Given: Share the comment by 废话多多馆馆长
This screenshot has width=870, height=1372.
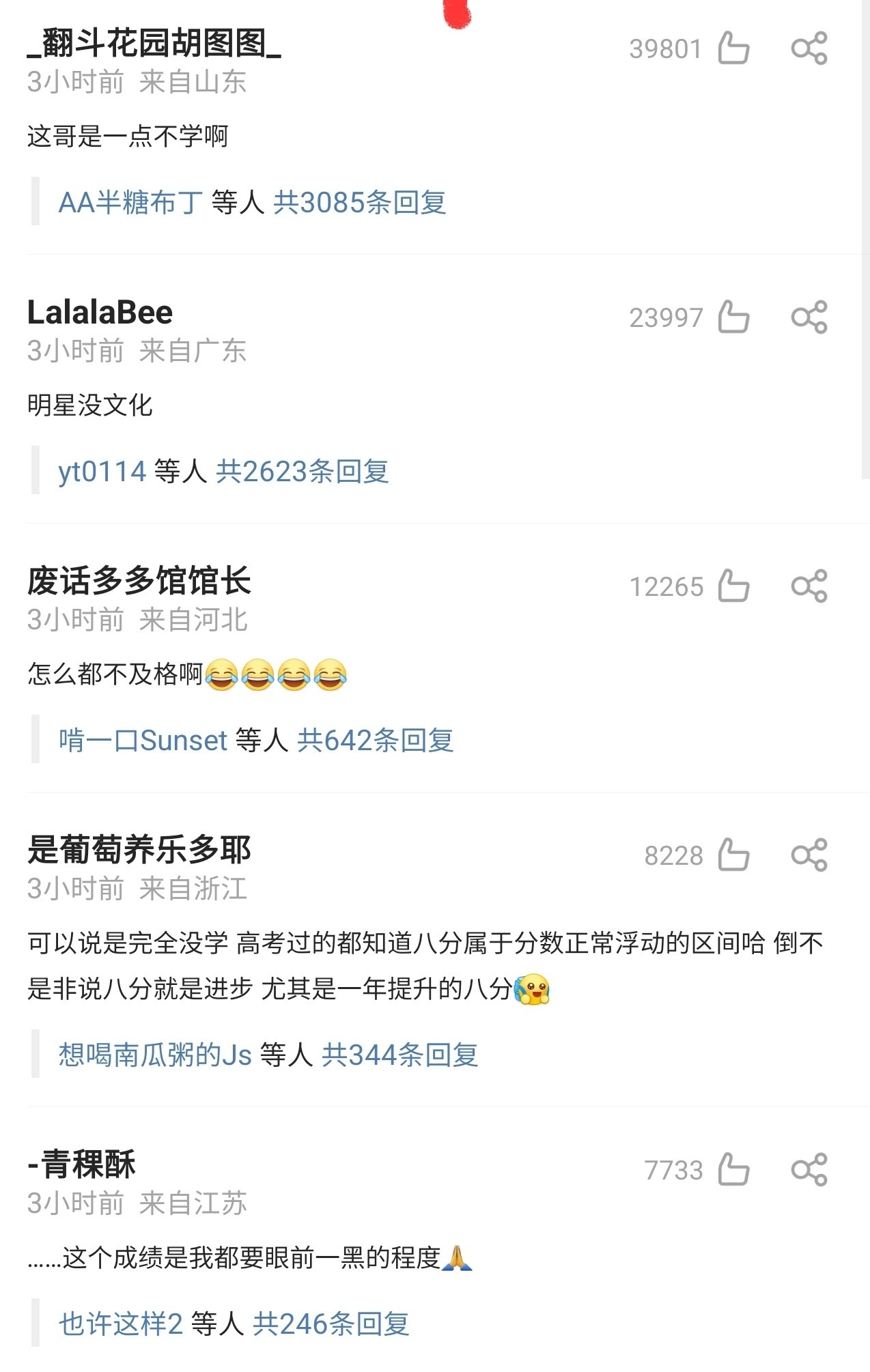Looking at the screenshot, I should 809,586.
